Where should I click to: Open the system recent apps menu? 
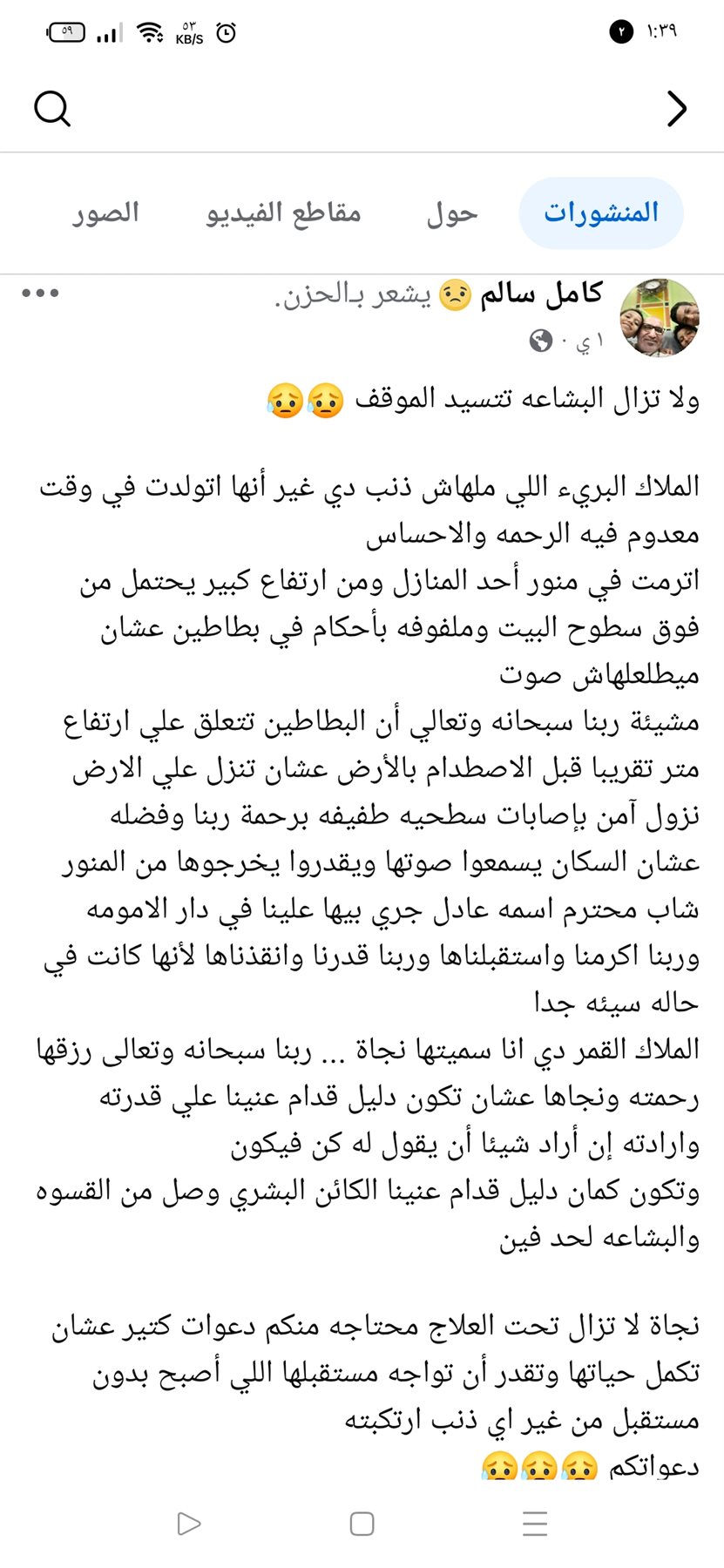pos(535,1524)
